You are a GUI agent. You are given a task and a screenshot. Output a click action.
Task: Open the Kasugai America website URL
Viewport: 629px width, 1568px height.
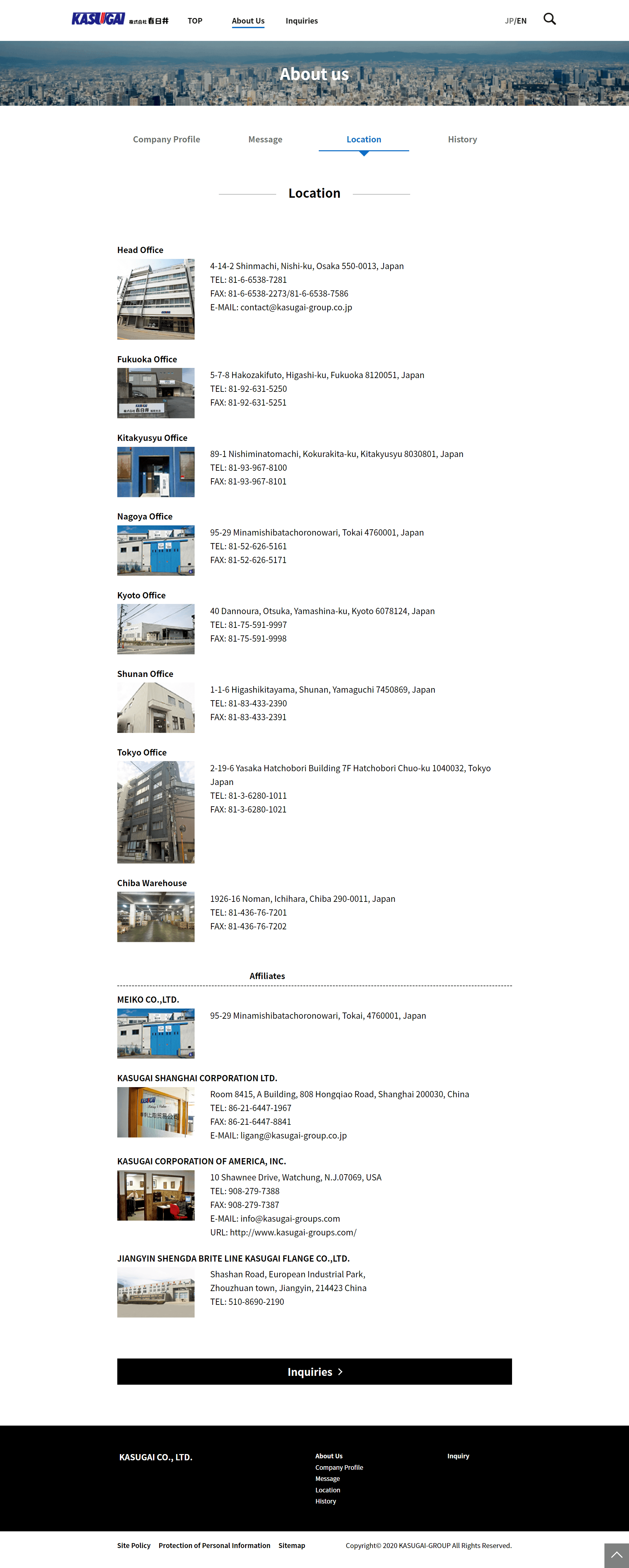(293, 1232)
